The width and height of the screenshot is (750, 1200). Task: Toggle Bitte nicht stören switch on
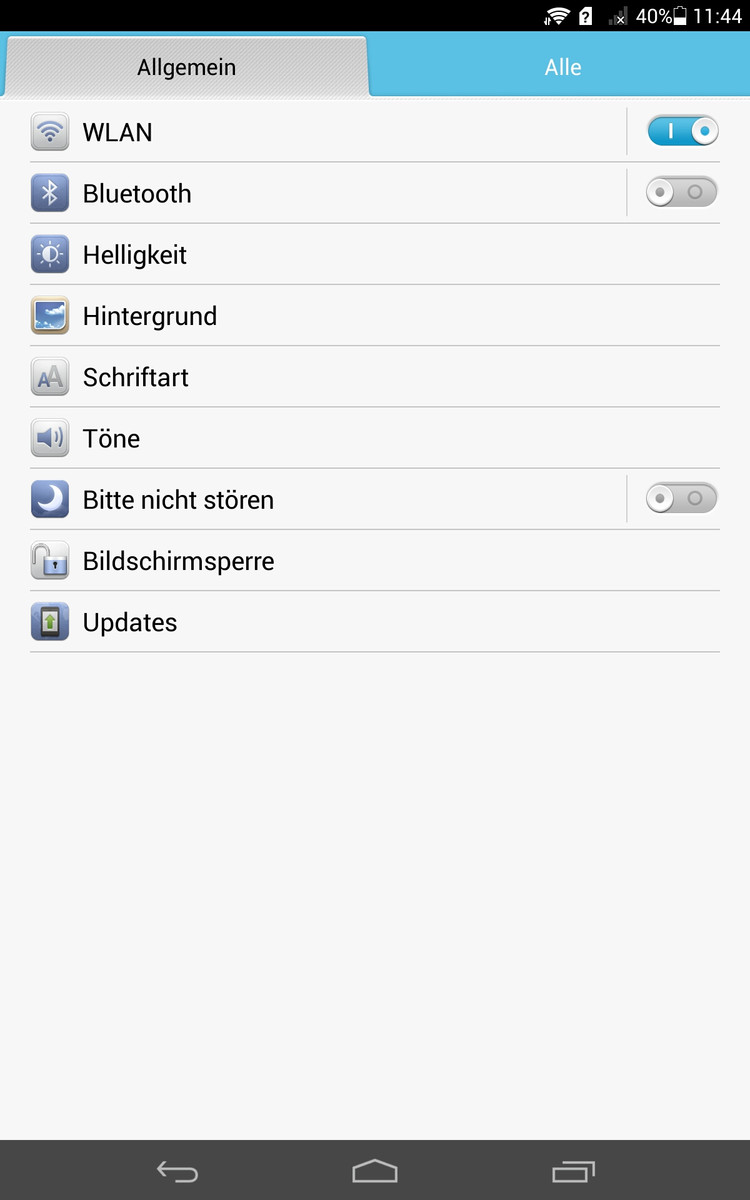682,498
